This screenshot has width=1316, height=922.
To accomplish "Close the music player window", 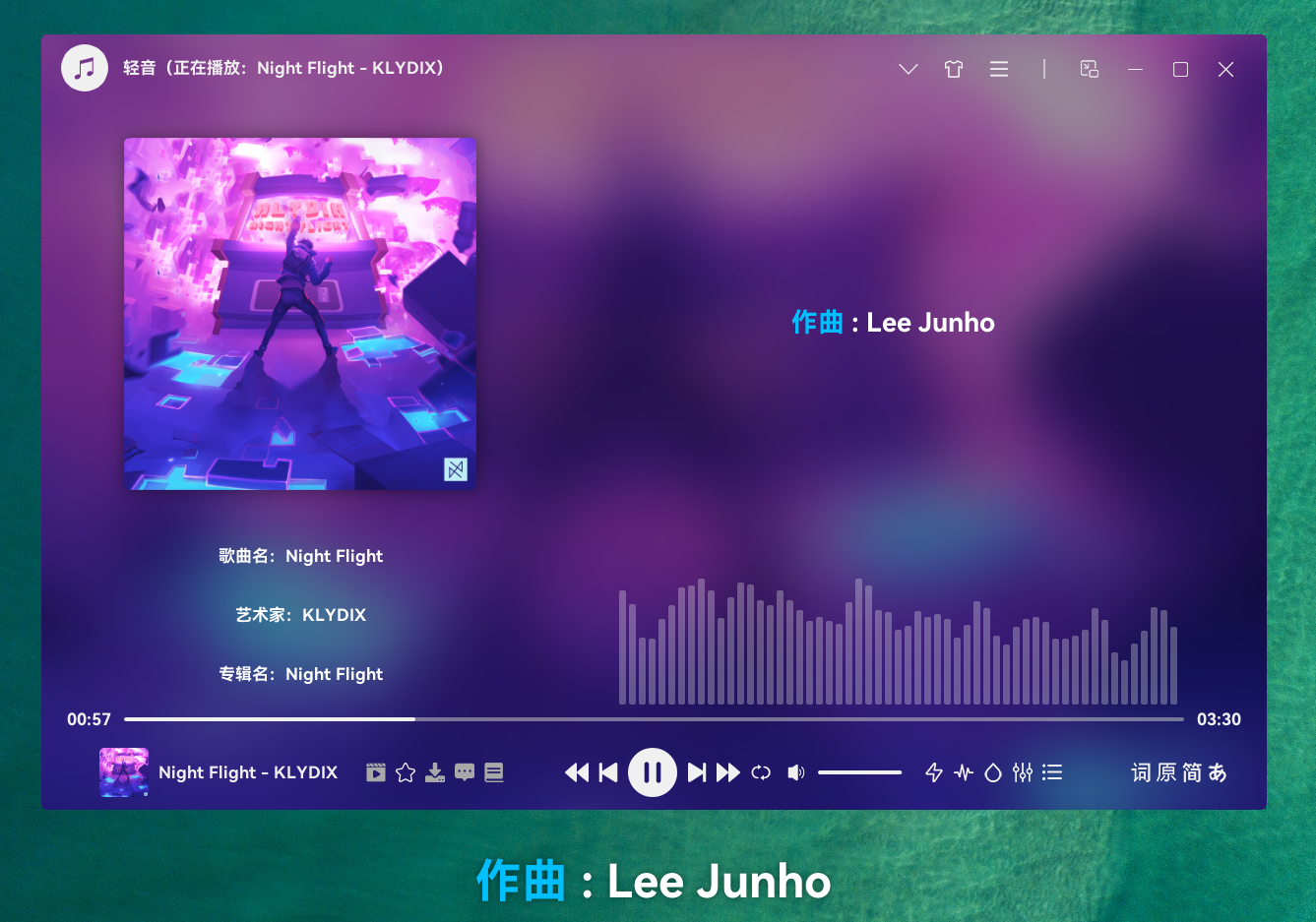I will coord(1225,69).
